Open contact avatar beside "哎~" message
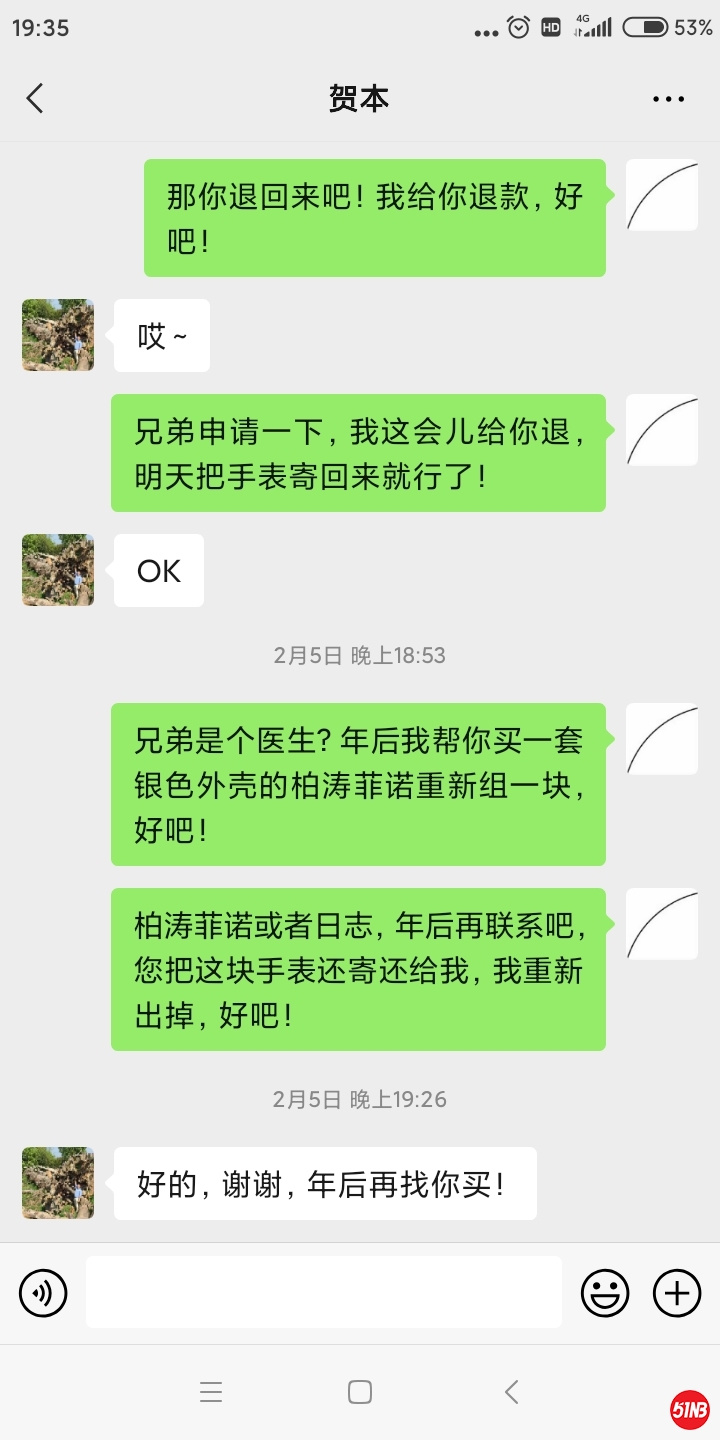 tap(58, 335)
